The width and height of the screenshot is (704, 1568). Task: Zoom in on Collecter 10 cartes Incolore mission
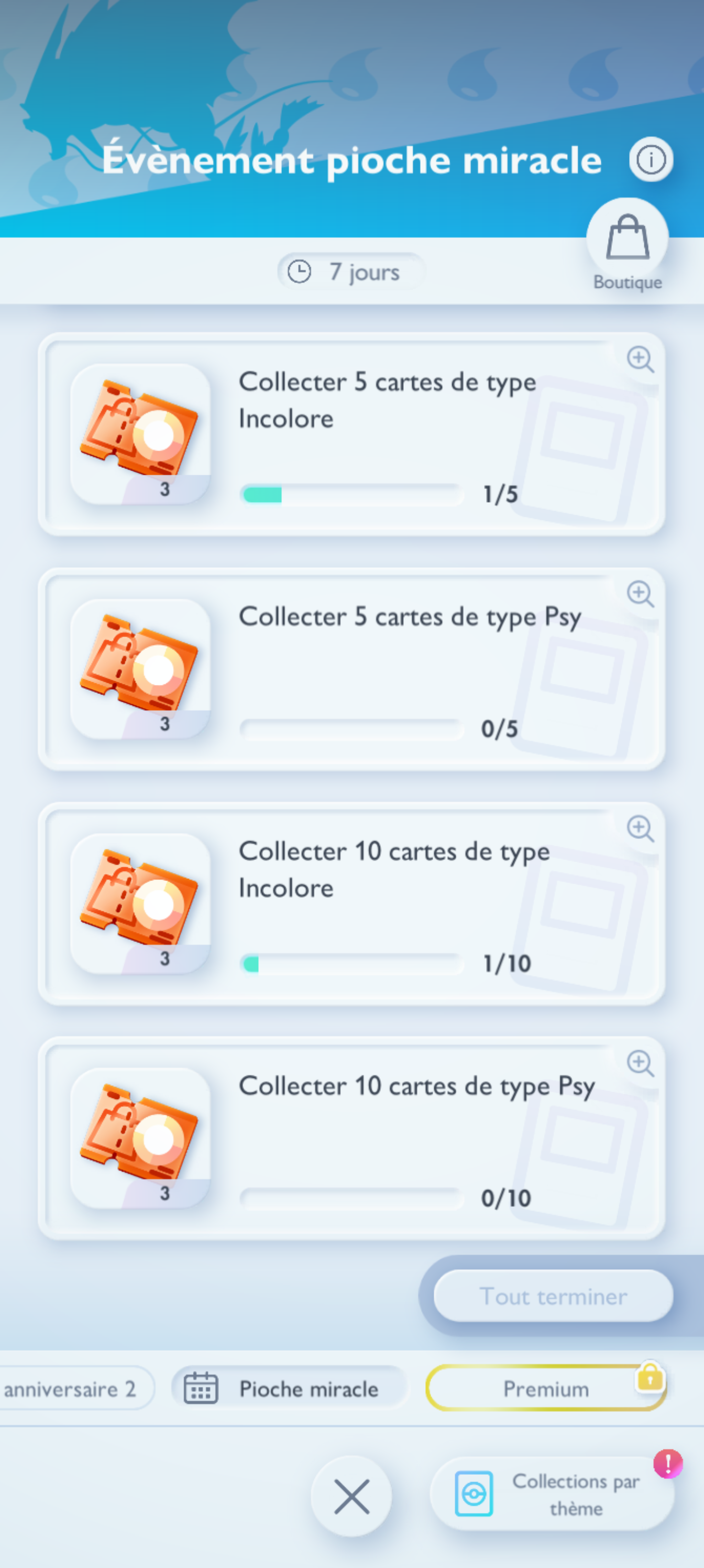(x=640, y=829)
